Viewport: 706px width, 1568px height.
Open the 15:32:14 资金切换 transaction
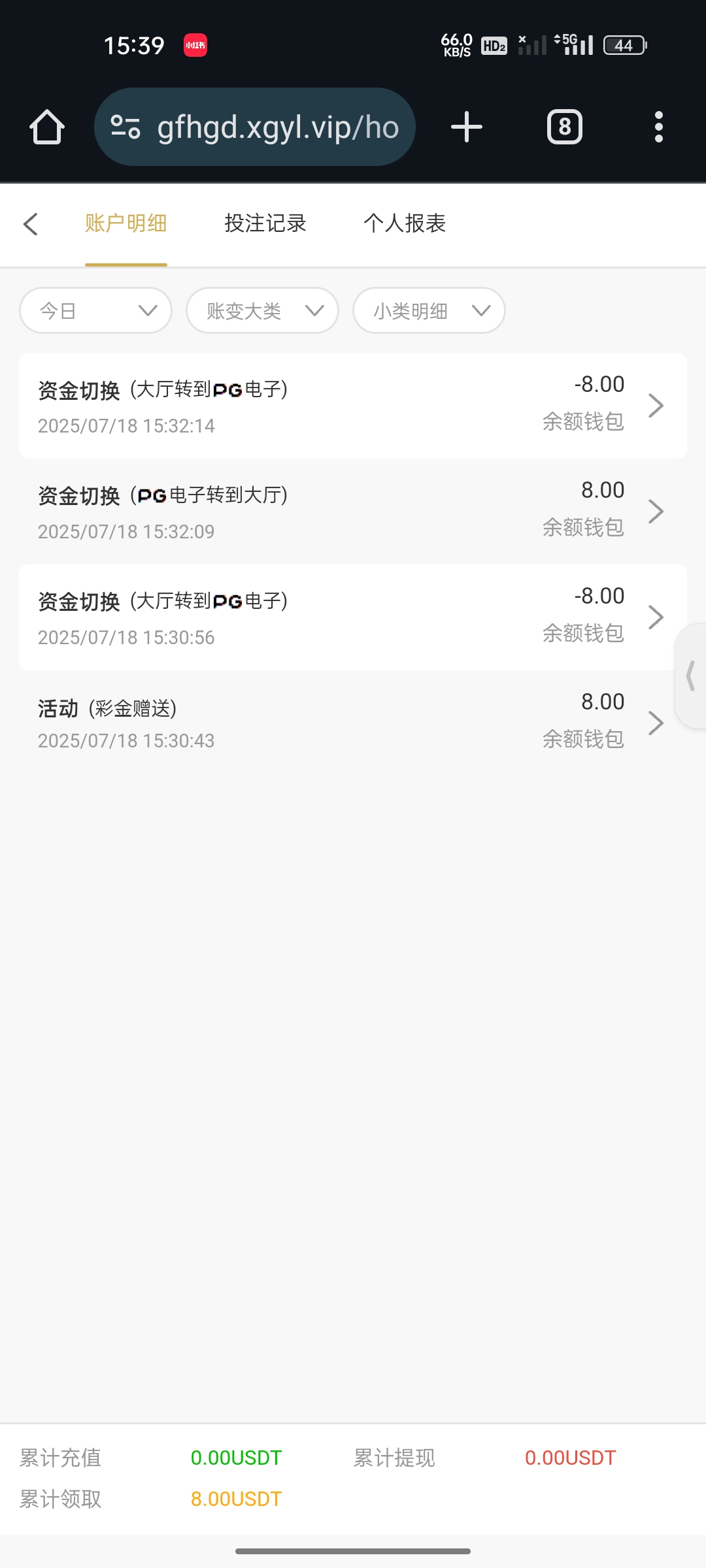(x=353, y=406)
